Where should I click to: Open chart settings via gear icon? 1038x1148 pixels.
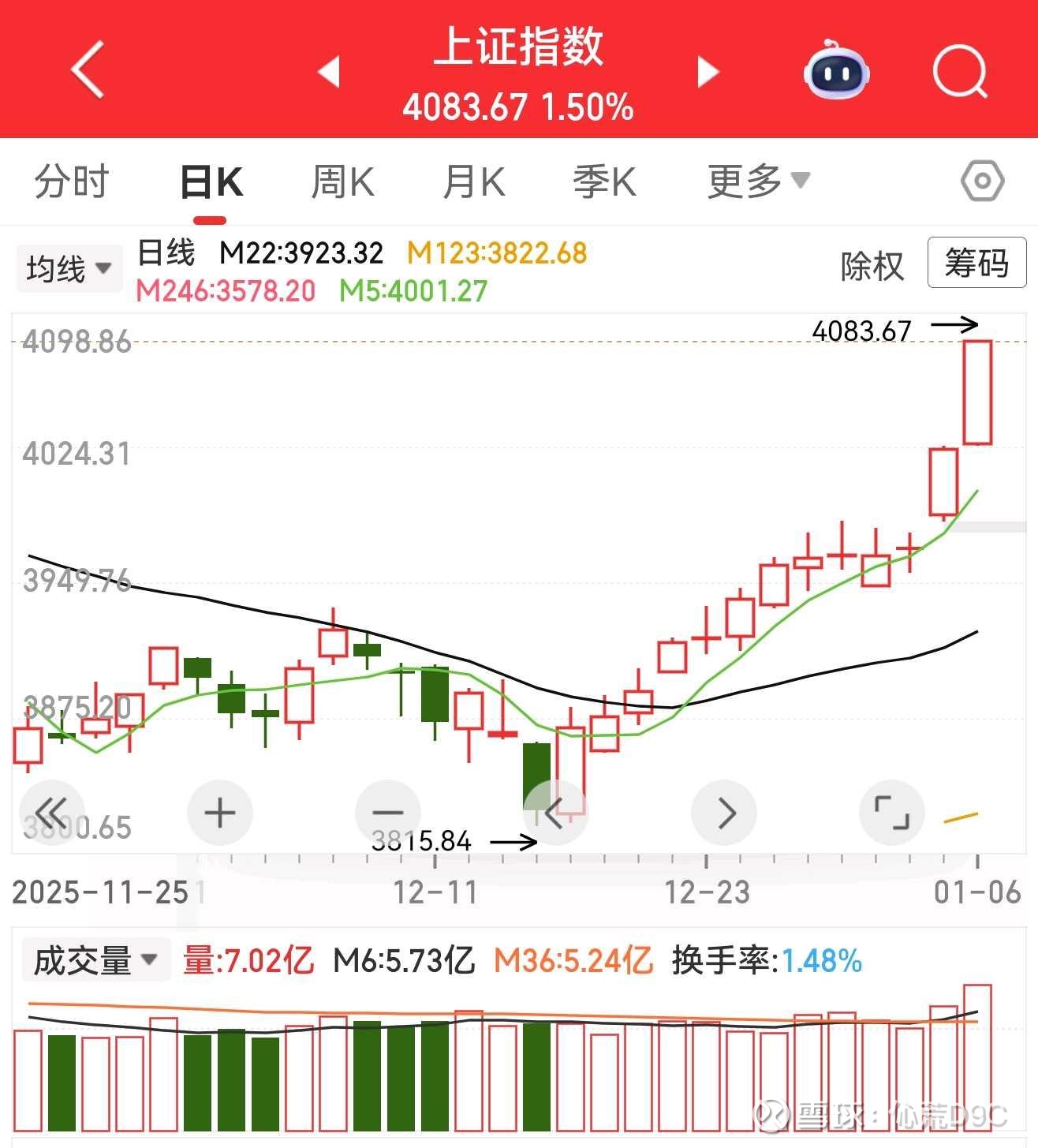pyautogui.click(x=980, y=181)
